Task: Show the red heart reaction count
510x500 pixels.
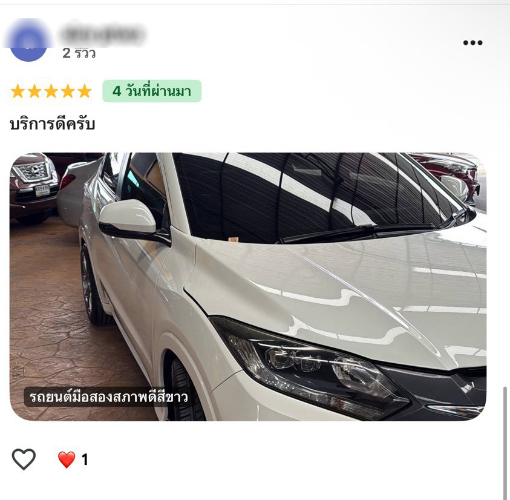Action: click(x=73, y=460)
